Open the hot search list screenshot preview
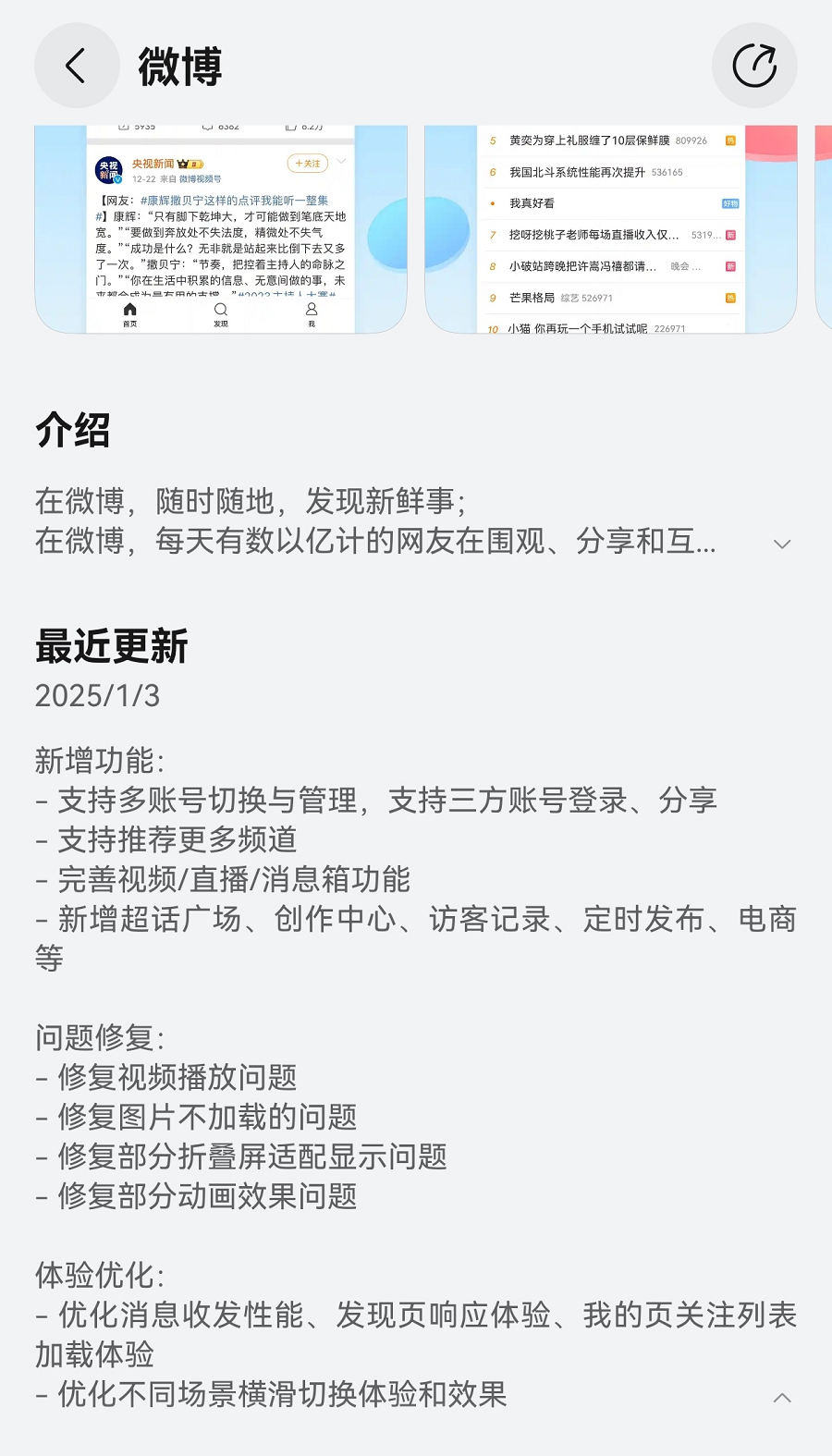Image resolution: width=832 pixels, height=1456 pixels. [x=610, y=229]
